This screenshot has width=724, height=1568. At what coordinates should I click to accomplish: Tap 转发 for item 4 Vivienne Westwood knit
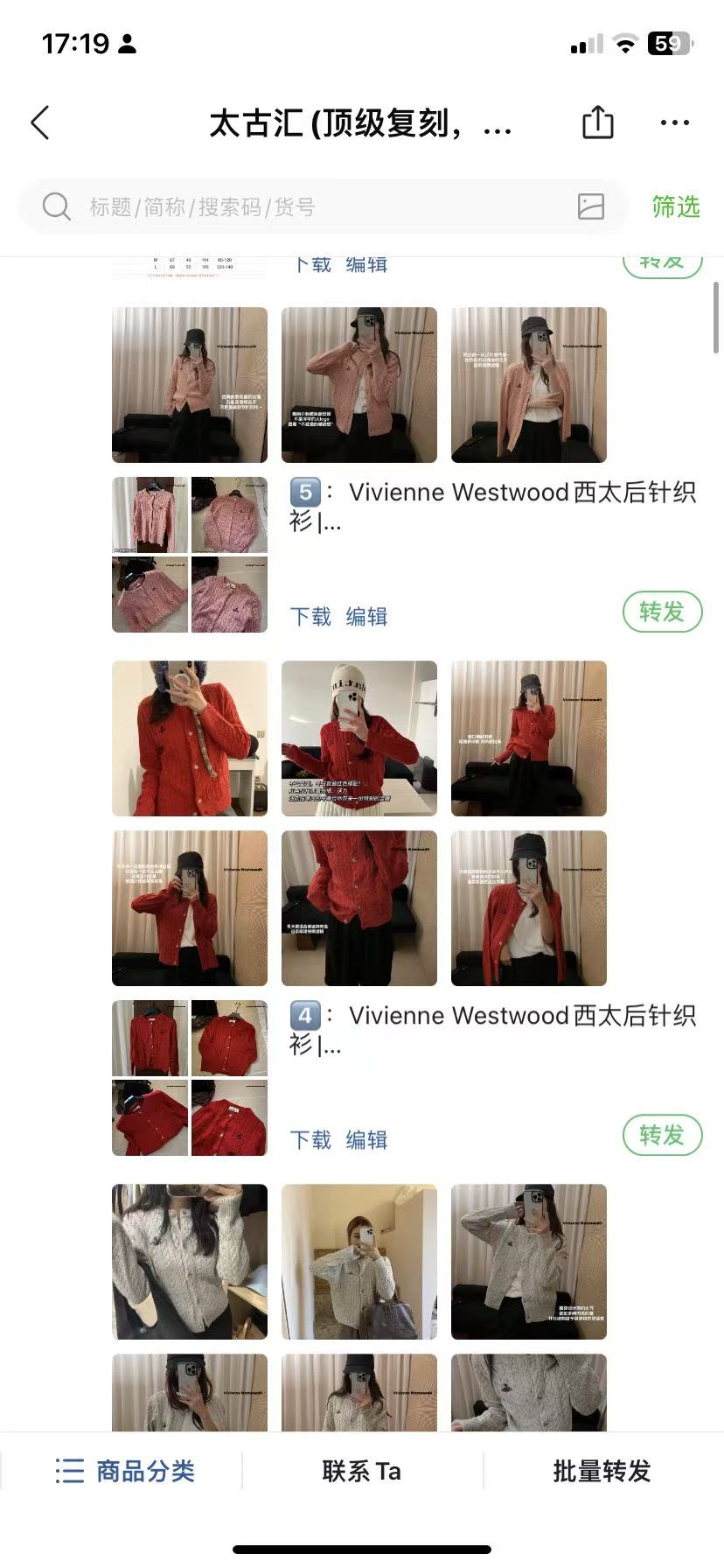(x=662, y=1135)
